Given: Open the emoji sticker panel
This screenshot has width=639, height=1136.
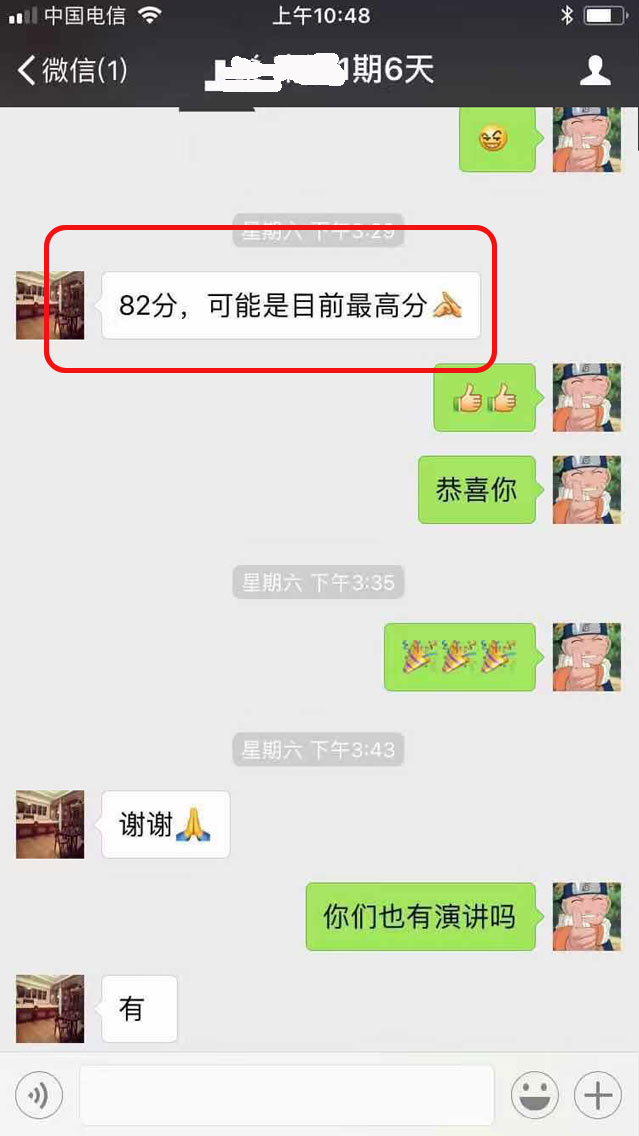Looking at the screenshot, I should 534,1096.
